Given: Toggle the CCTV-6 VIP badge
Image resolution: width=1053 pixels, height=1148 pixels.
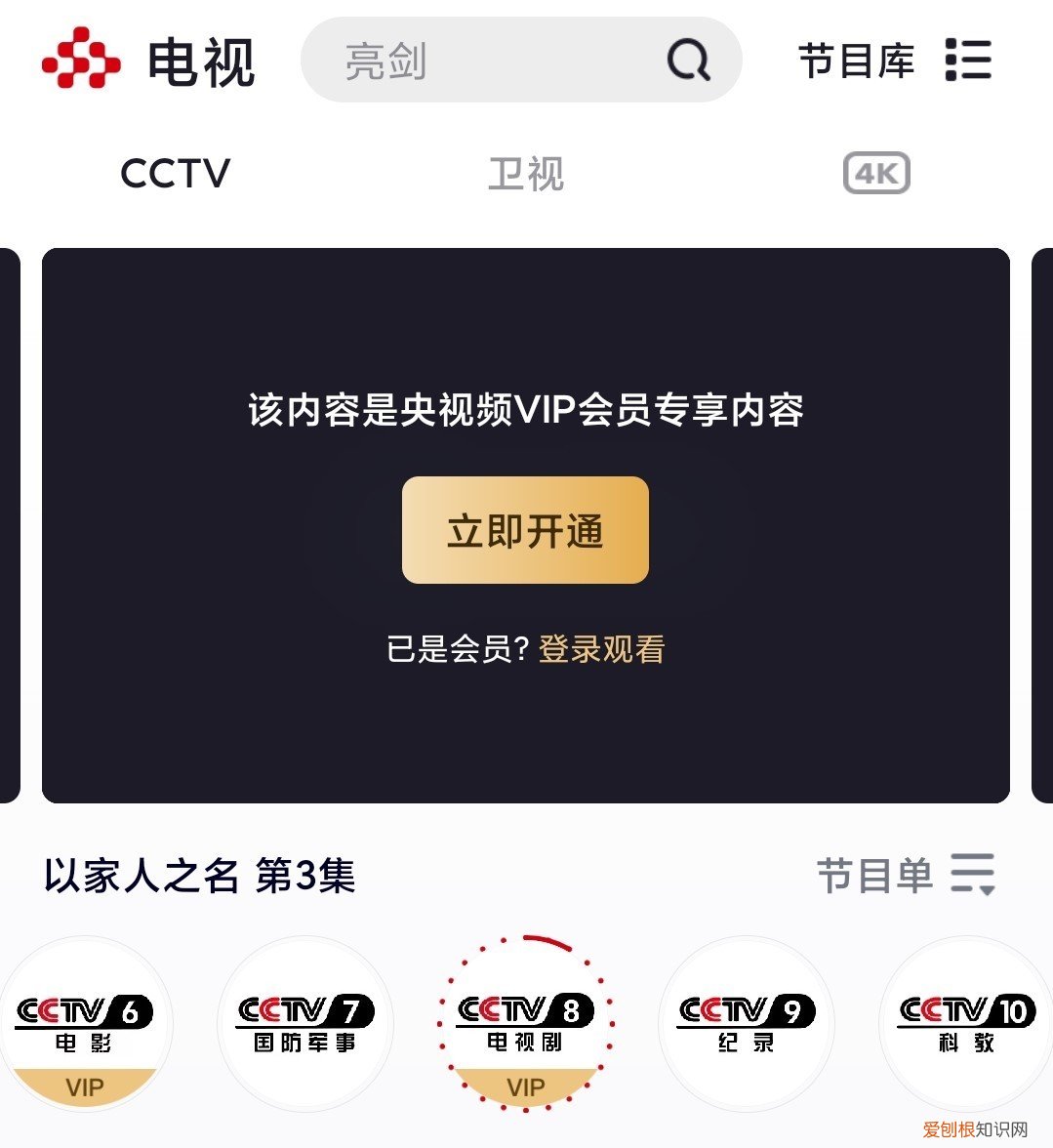Looking at the screenshot, I should tap(86, 1085).
